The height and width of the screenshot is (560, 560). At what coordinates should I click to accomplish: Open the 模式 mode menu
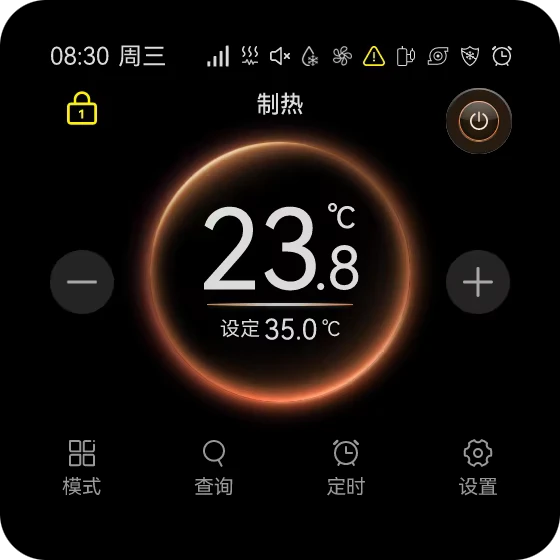click(82, 468)
